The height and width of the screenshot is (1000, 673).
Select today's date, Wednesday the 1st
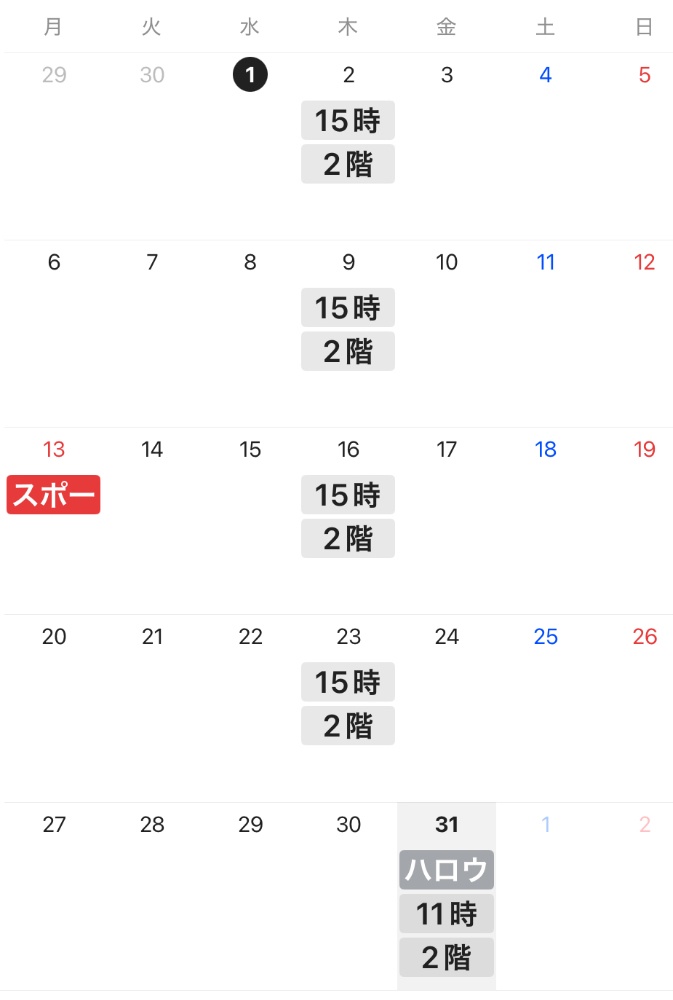click(250, 75)
